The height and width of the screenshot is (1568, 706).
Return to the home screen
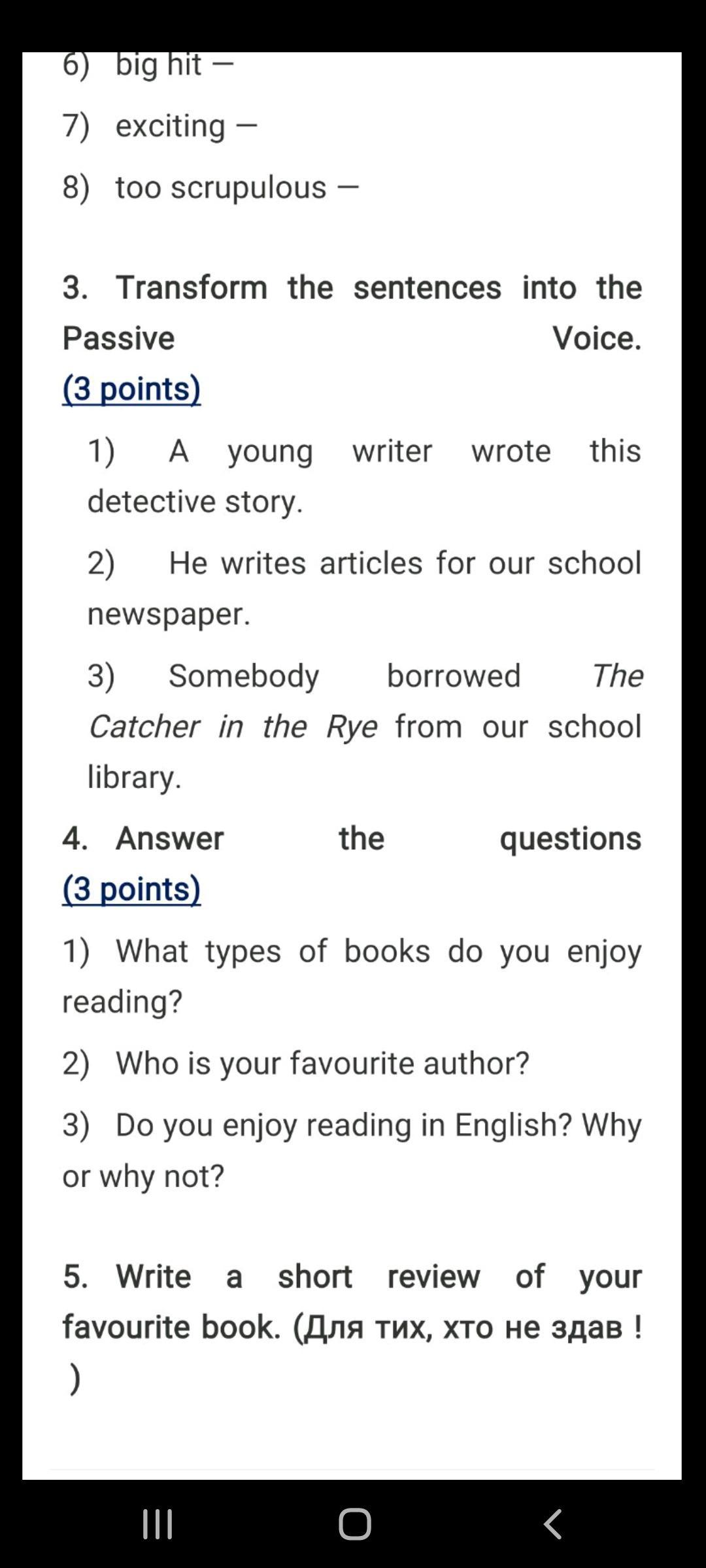point(354,1524)
